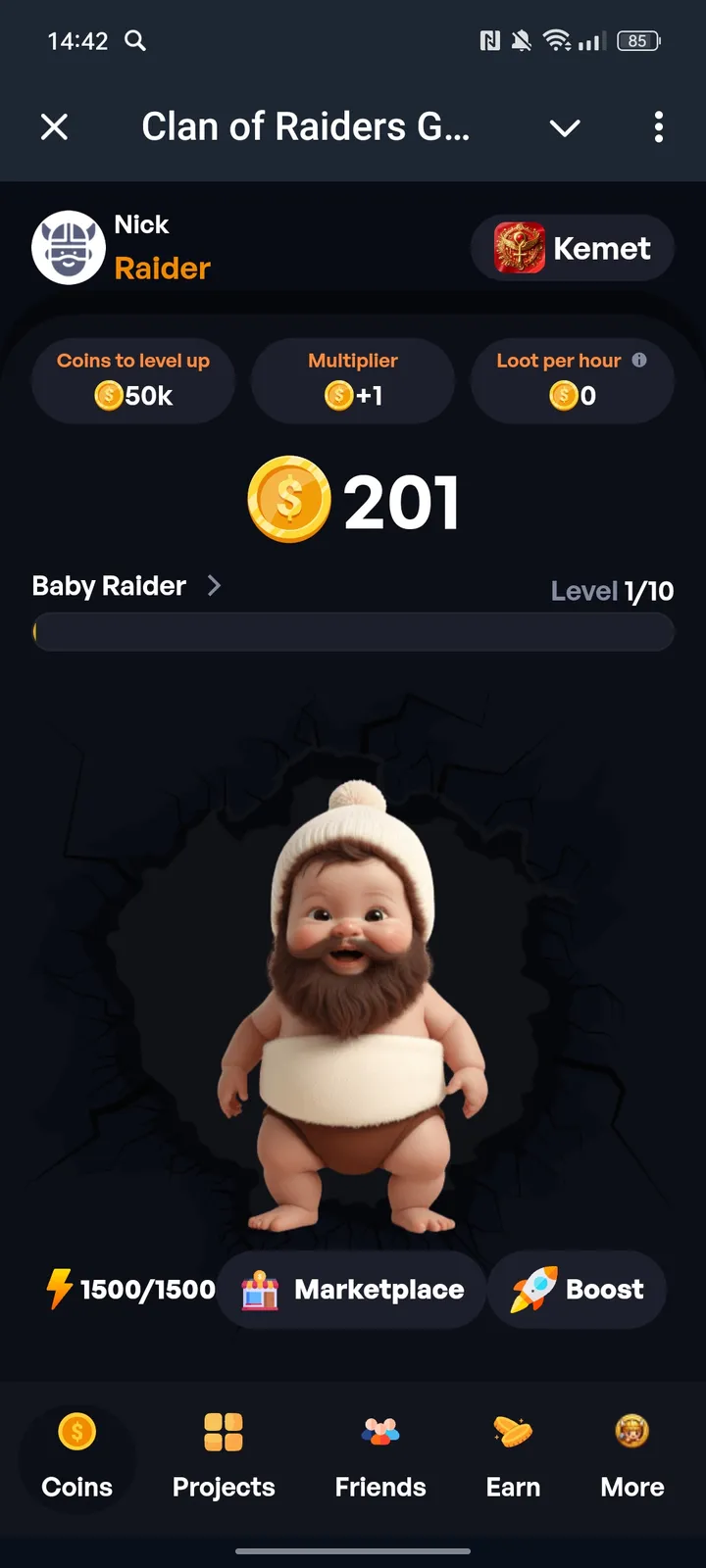Open the More section via crown icon
The width and height of the screenshot is (706, 1568).
click(630, 1432)
